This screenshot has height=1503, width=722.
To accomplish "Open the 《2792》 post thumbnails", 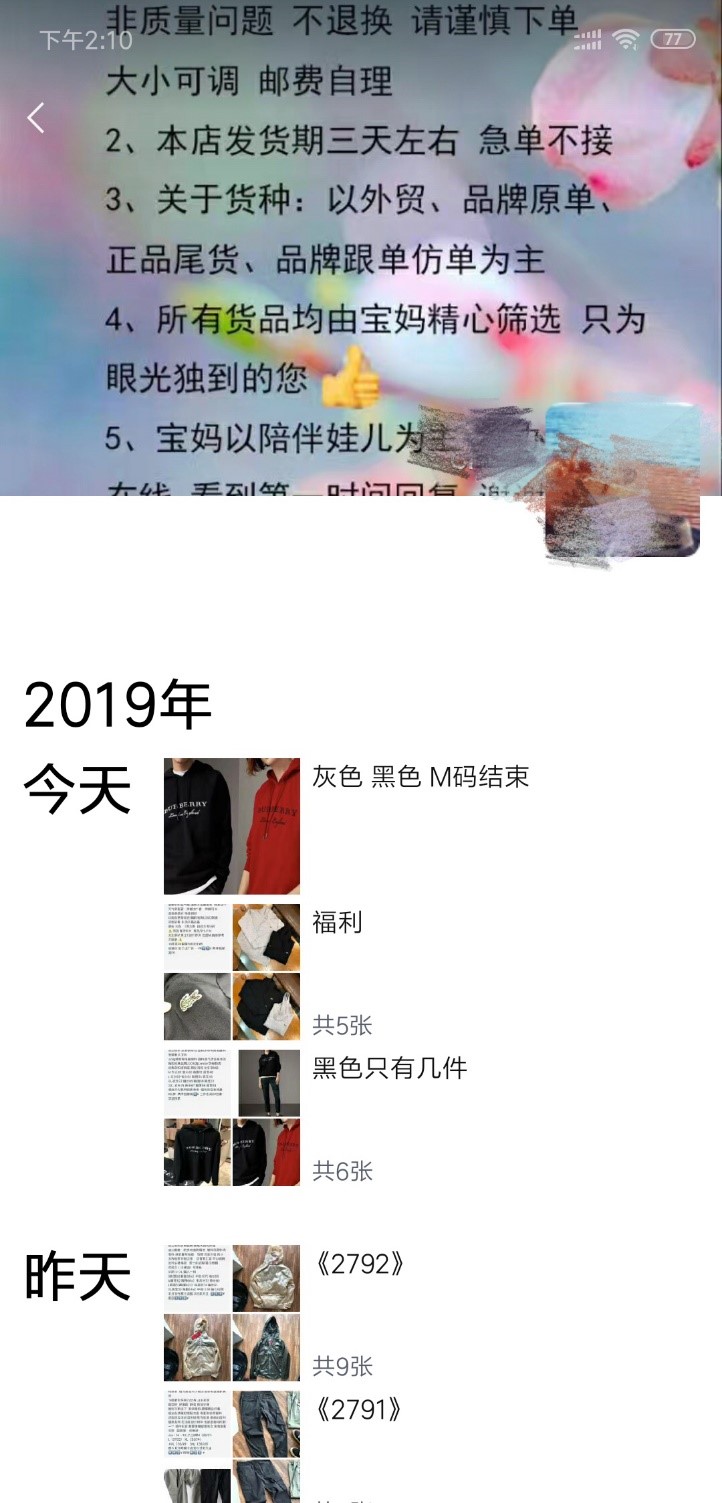I will 231,1313.
